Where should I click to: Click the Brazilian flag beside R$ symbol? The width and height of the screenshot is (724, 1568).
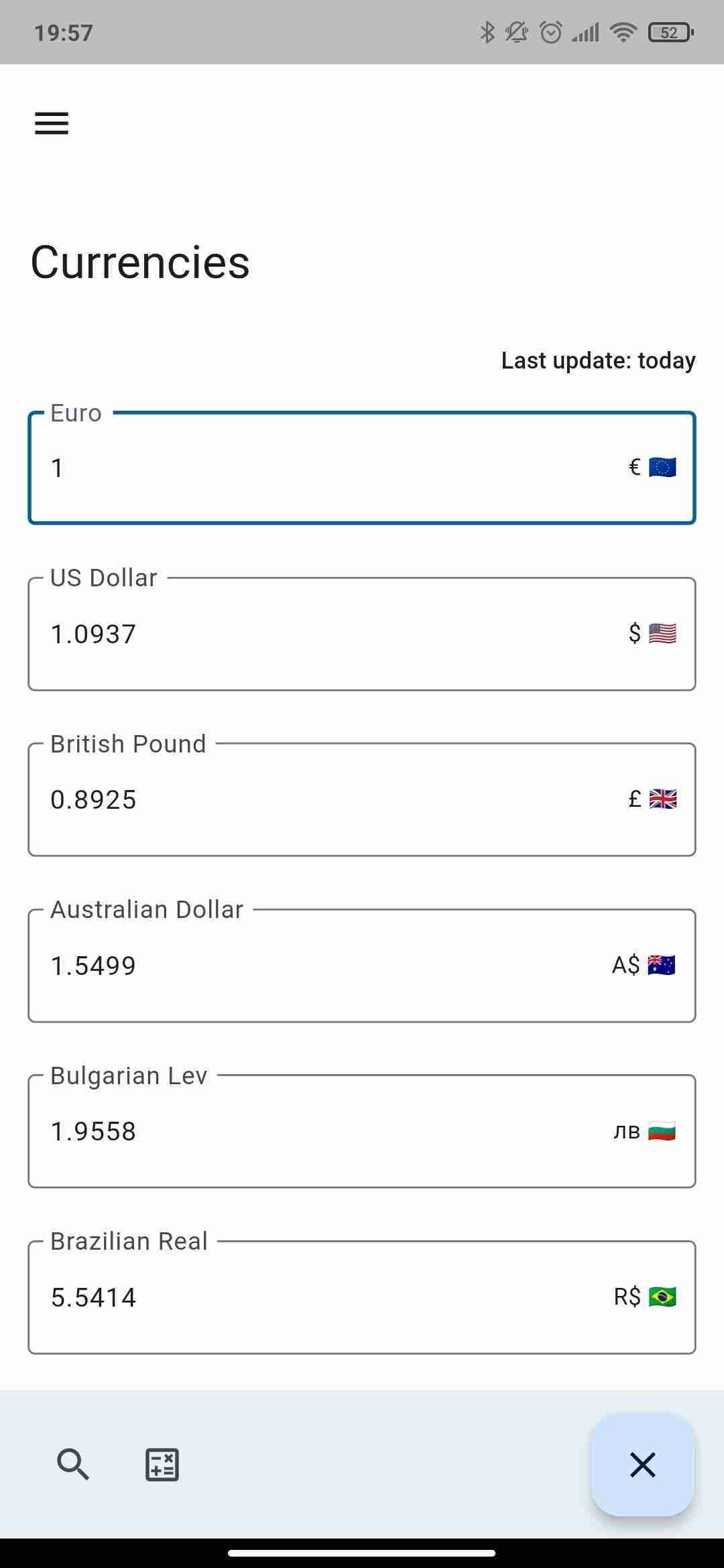coord(662,1296)
